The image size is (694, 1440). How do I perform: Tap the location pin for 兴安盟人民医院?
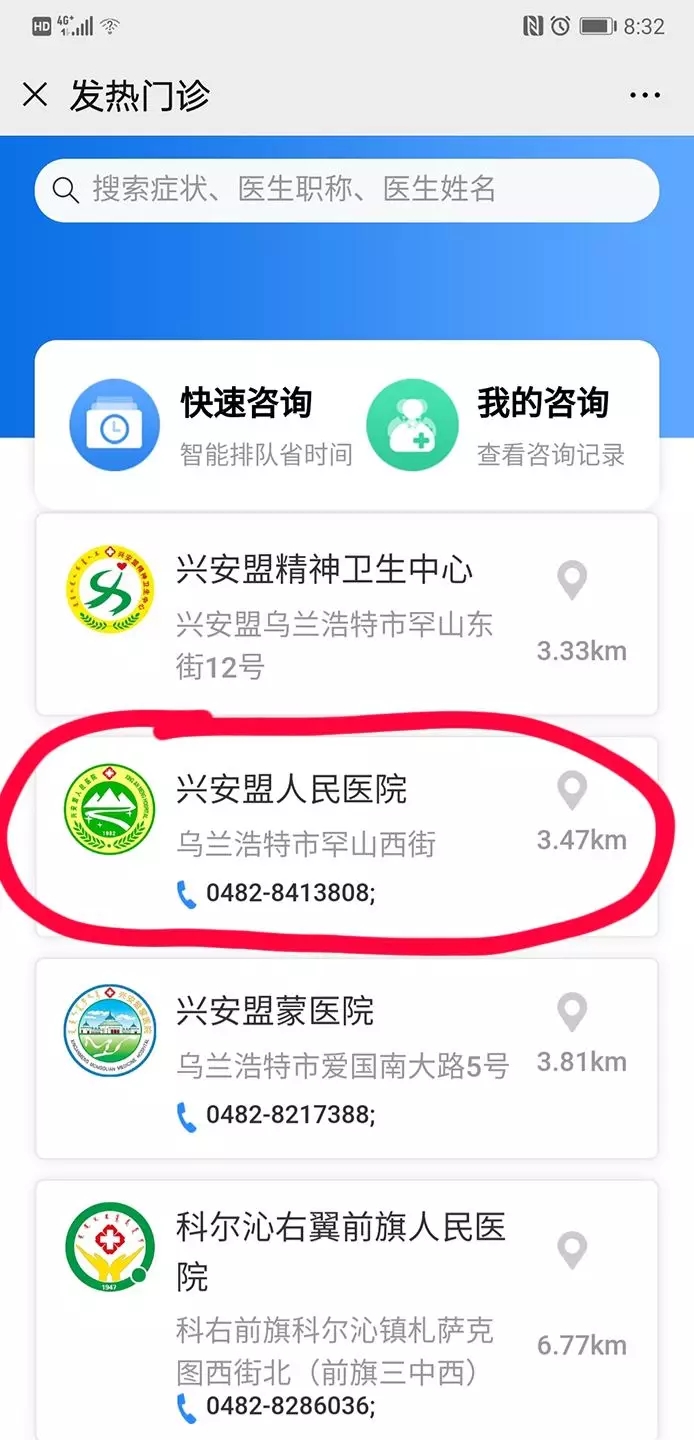572,791
